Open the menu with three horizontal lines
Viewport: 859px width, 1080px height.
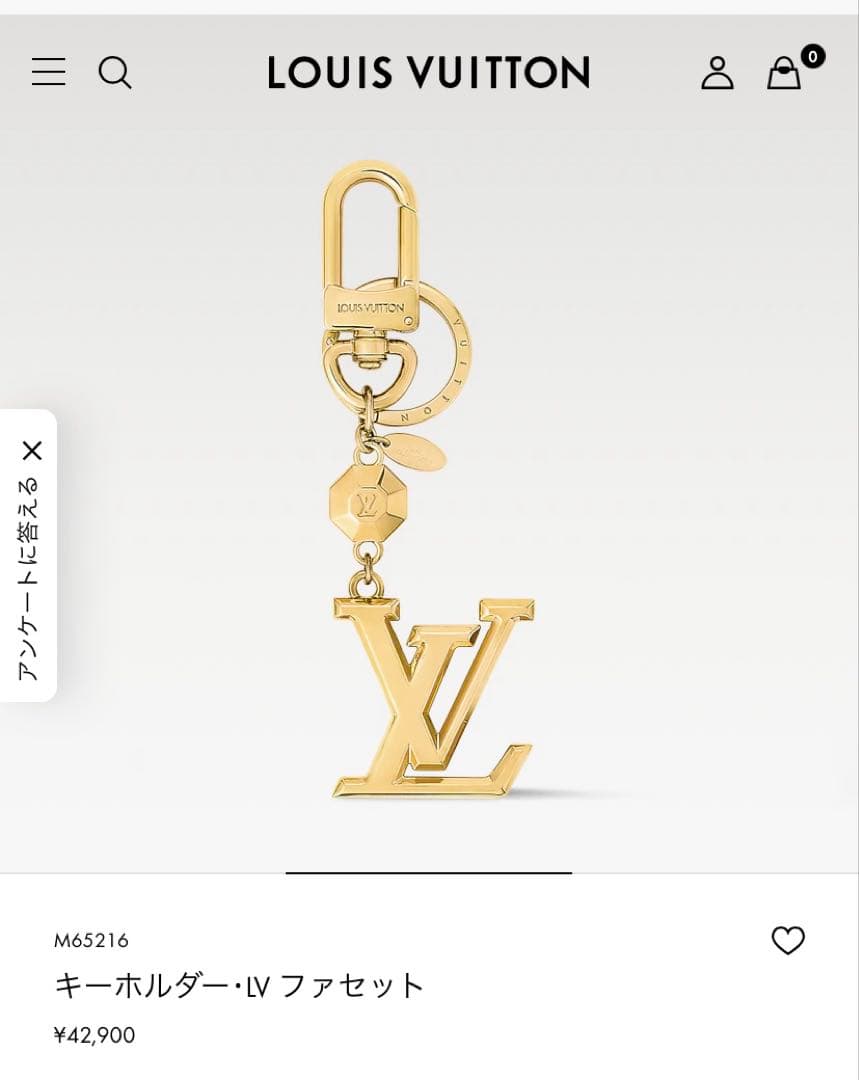(x=47, y=72)
